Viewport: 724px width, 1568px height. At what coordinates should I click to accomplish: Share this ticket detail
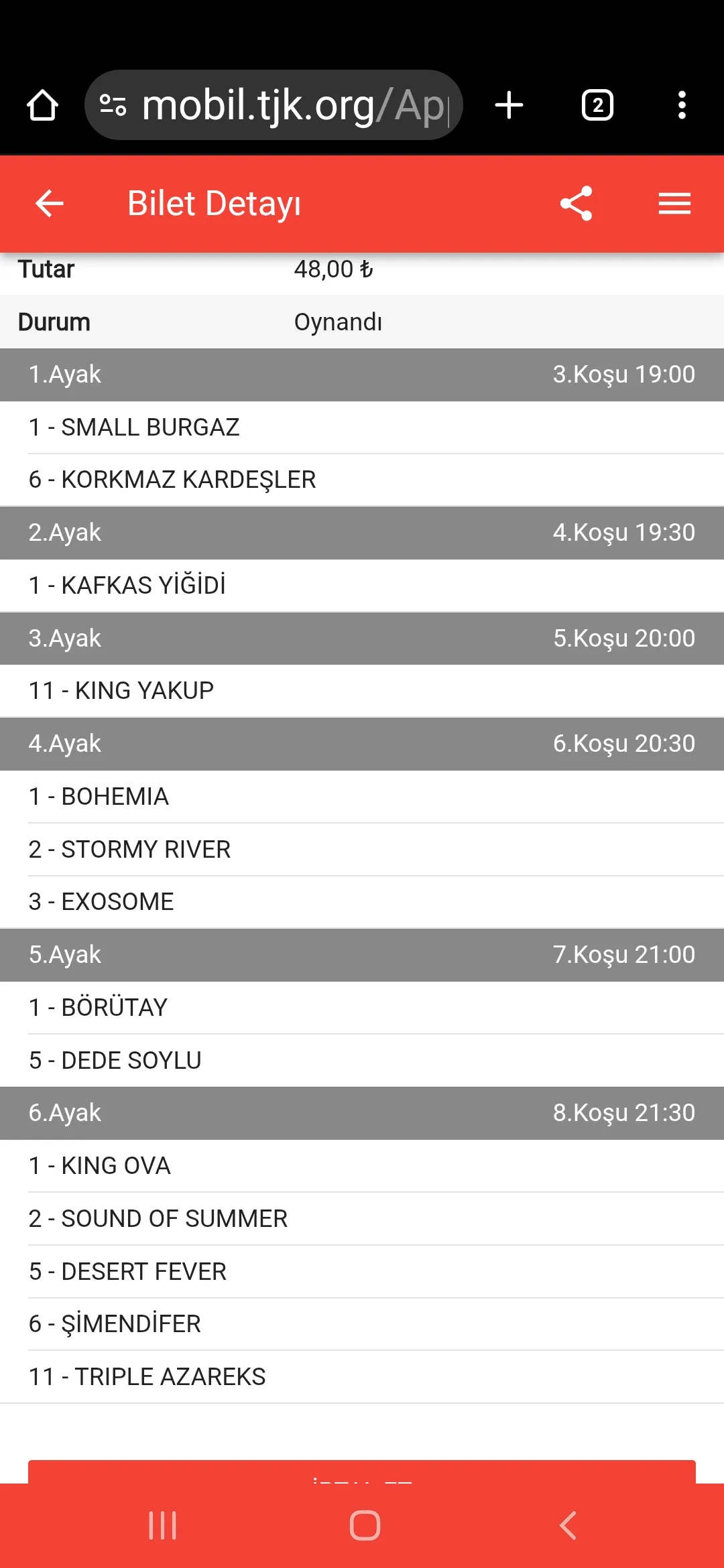point(577,204)
